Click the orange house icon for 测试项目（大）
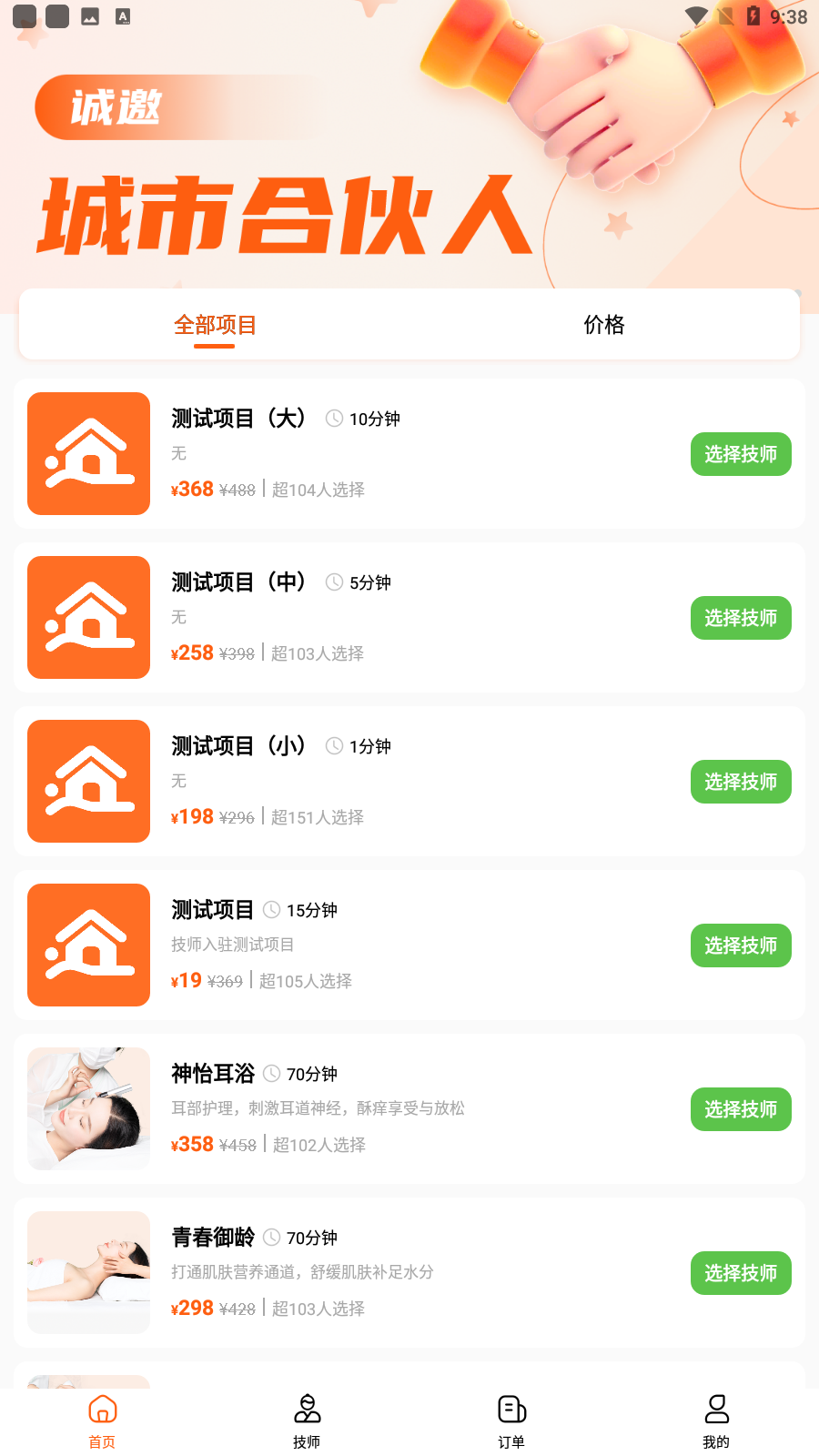This screenshot has height=1456, width=819. 88,453
